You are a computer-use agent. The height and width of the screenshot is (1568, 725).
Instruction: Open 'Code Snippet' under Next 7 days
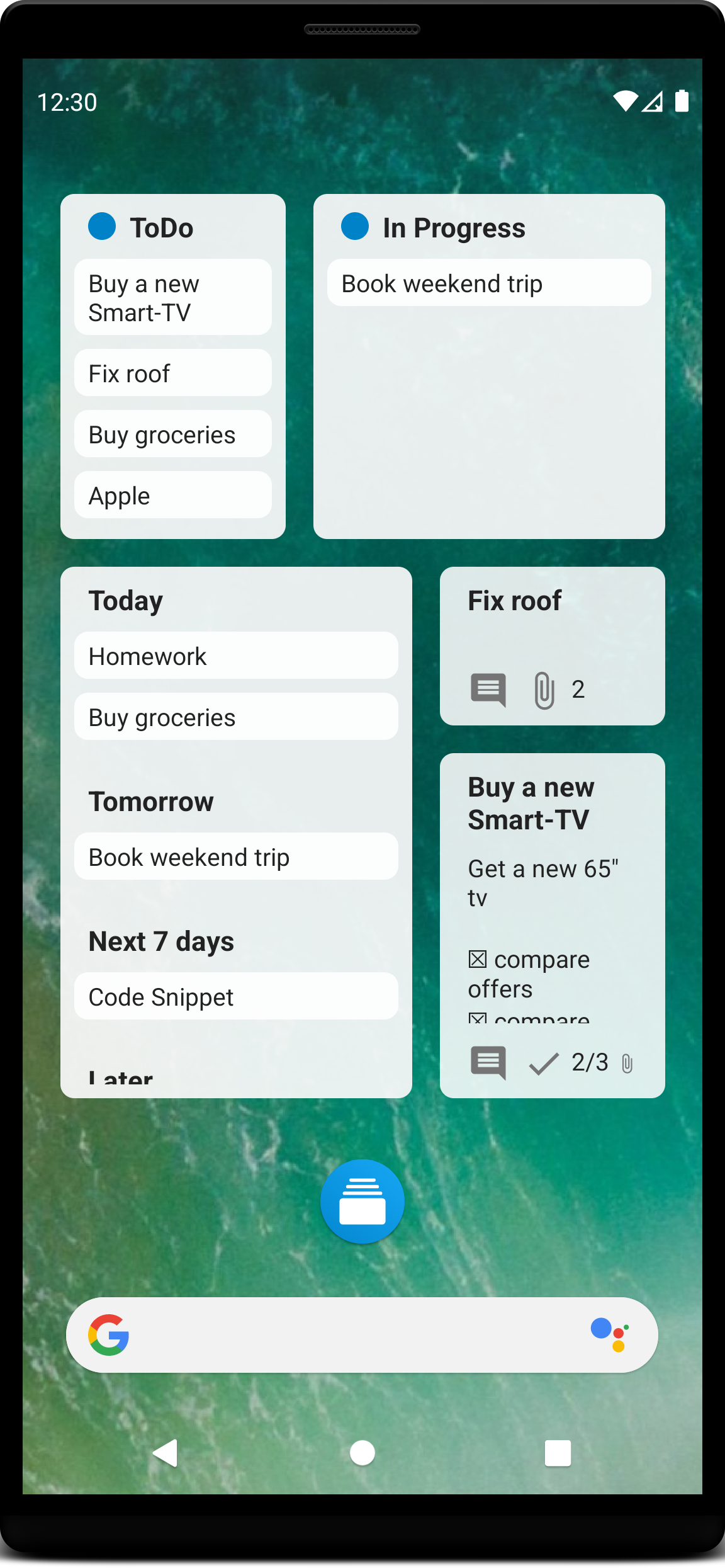[235, 996]
